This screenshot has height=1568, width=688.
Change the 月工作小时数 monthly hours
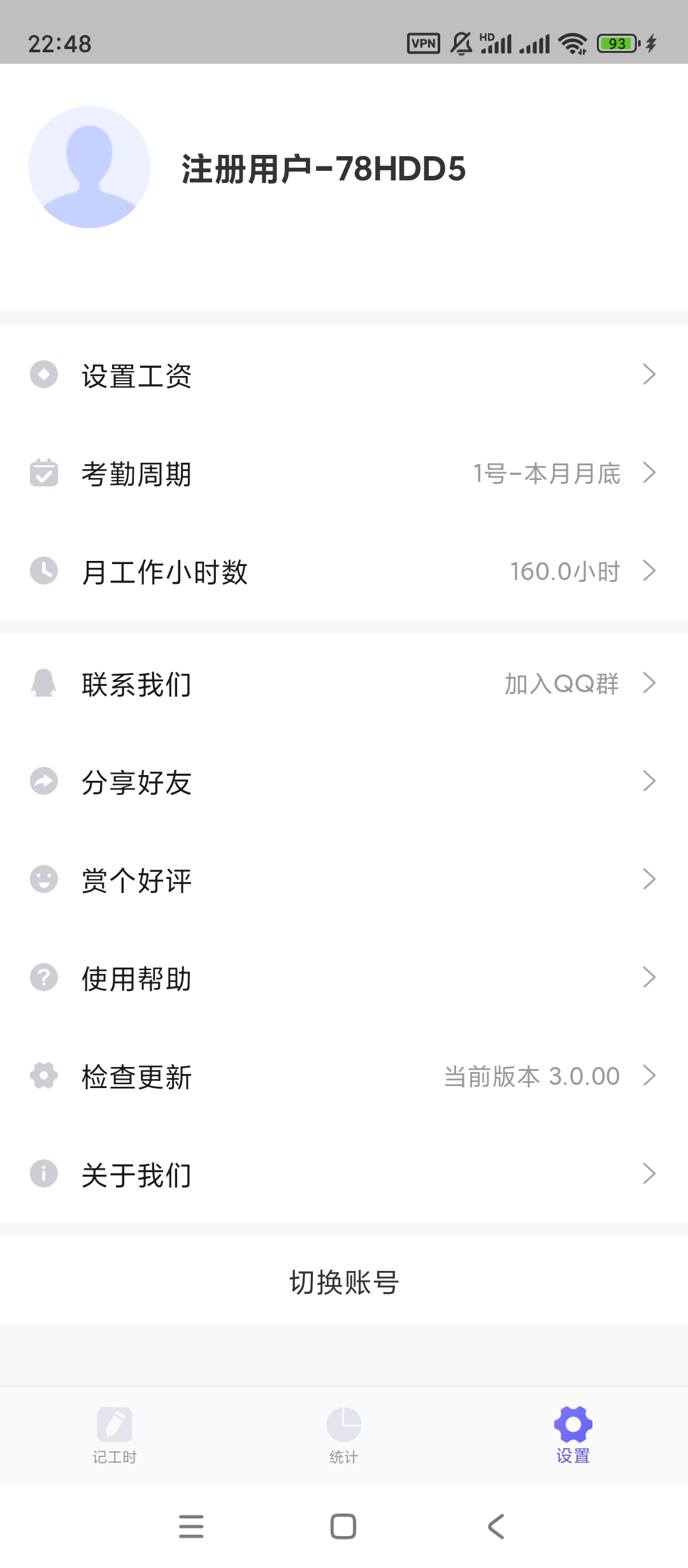point(344,571)
